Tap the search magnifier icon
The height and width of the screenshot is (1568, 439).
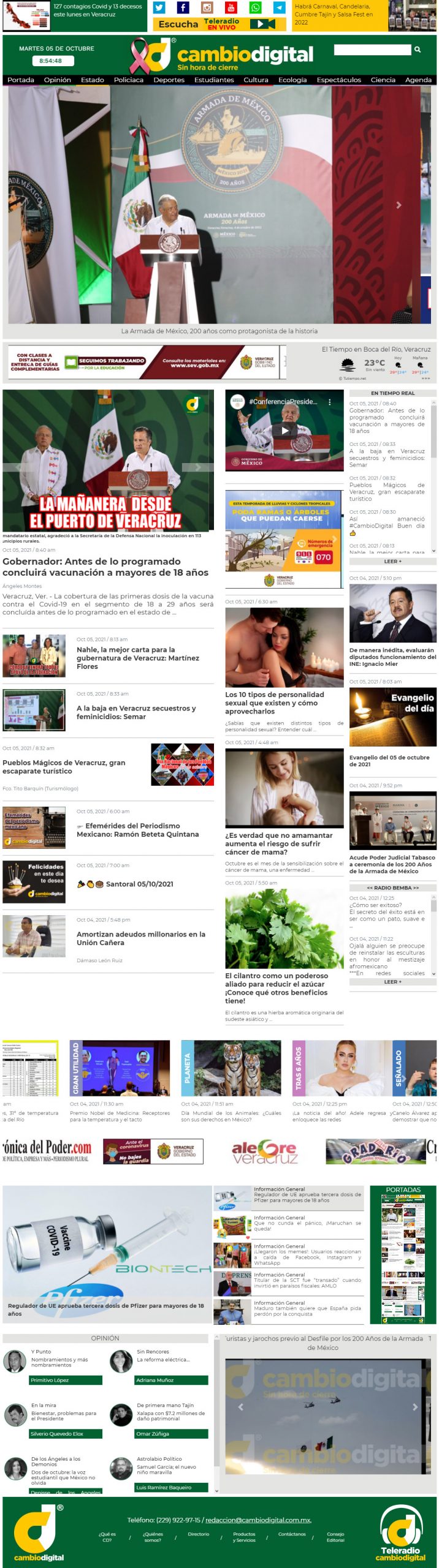pos(418,50)
